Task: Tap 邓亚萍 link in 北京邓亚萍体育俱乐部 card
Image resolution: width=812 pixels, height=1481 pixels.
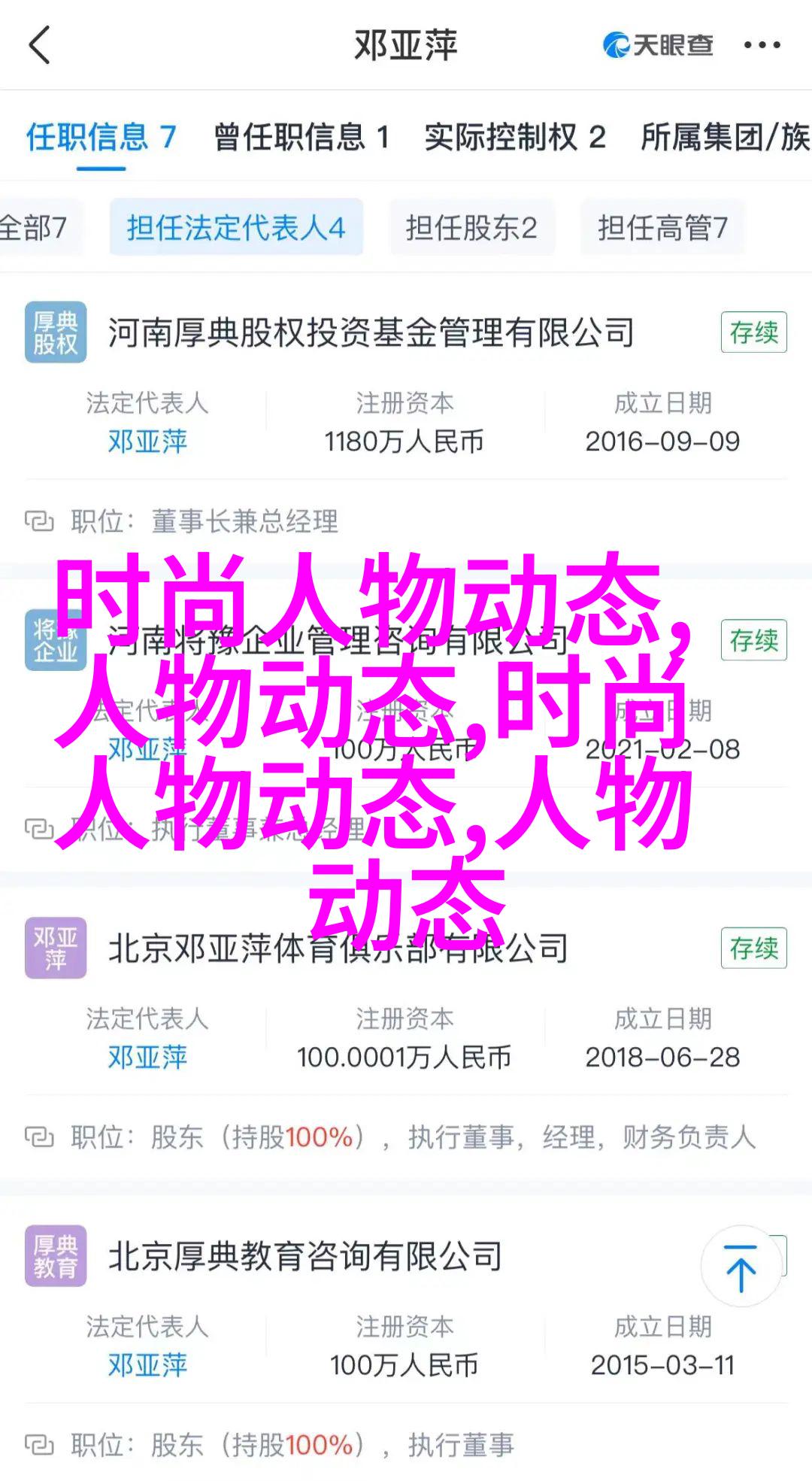Action: 147,1058
